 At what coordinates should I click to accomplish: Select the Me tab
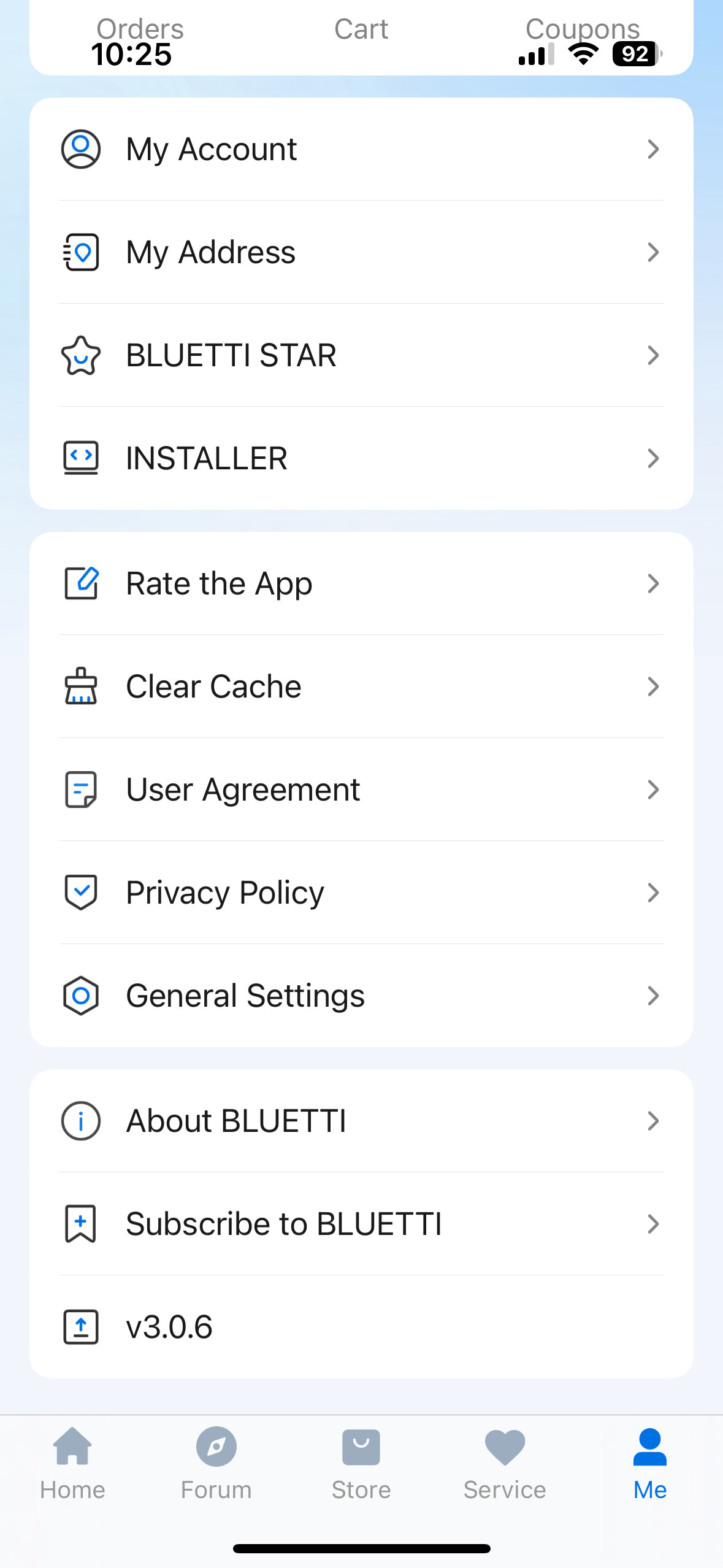[649, 1462]
